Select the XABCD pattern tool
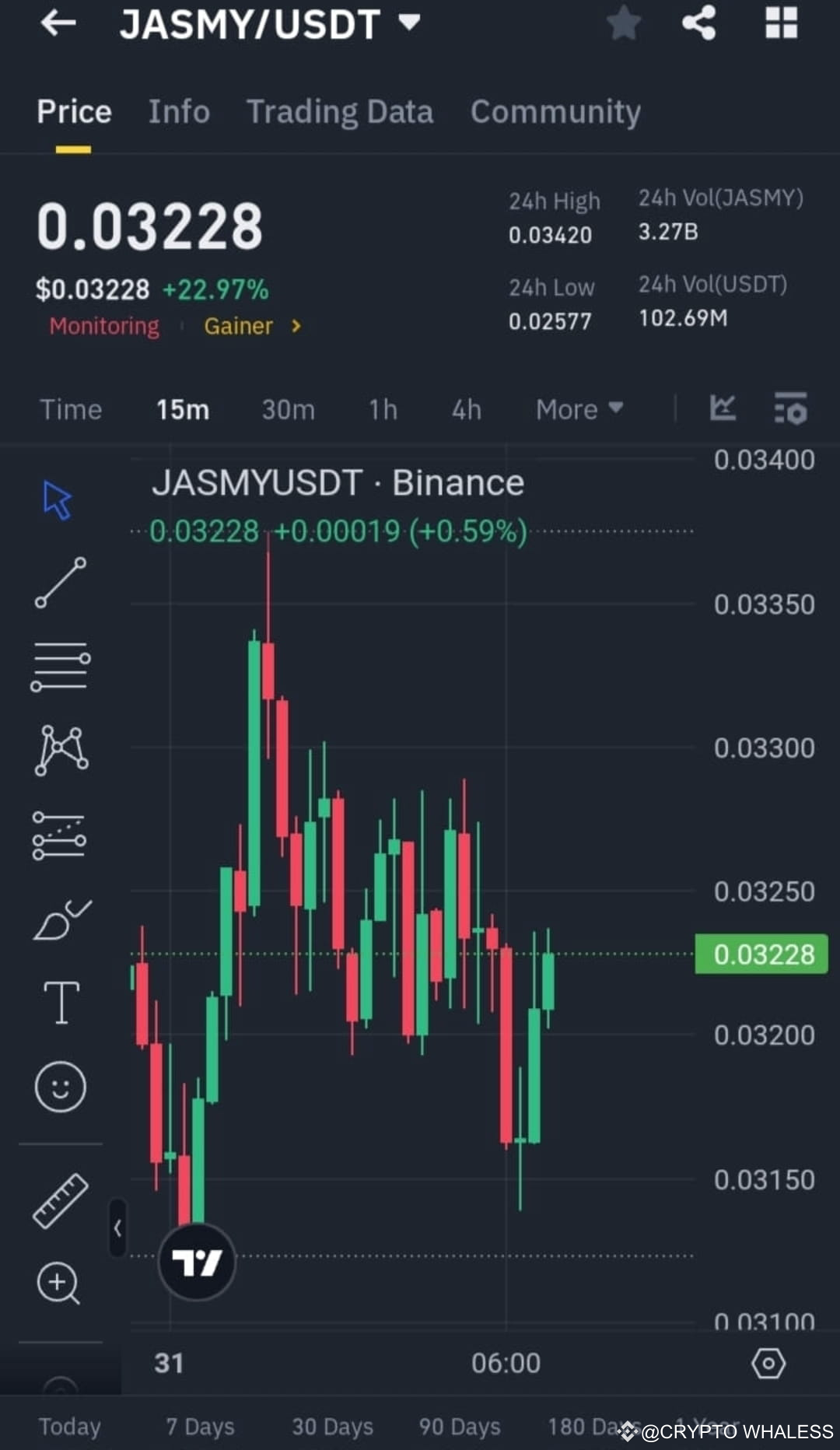The width and height of the screenshot is (840, 1450). point(61,749)
